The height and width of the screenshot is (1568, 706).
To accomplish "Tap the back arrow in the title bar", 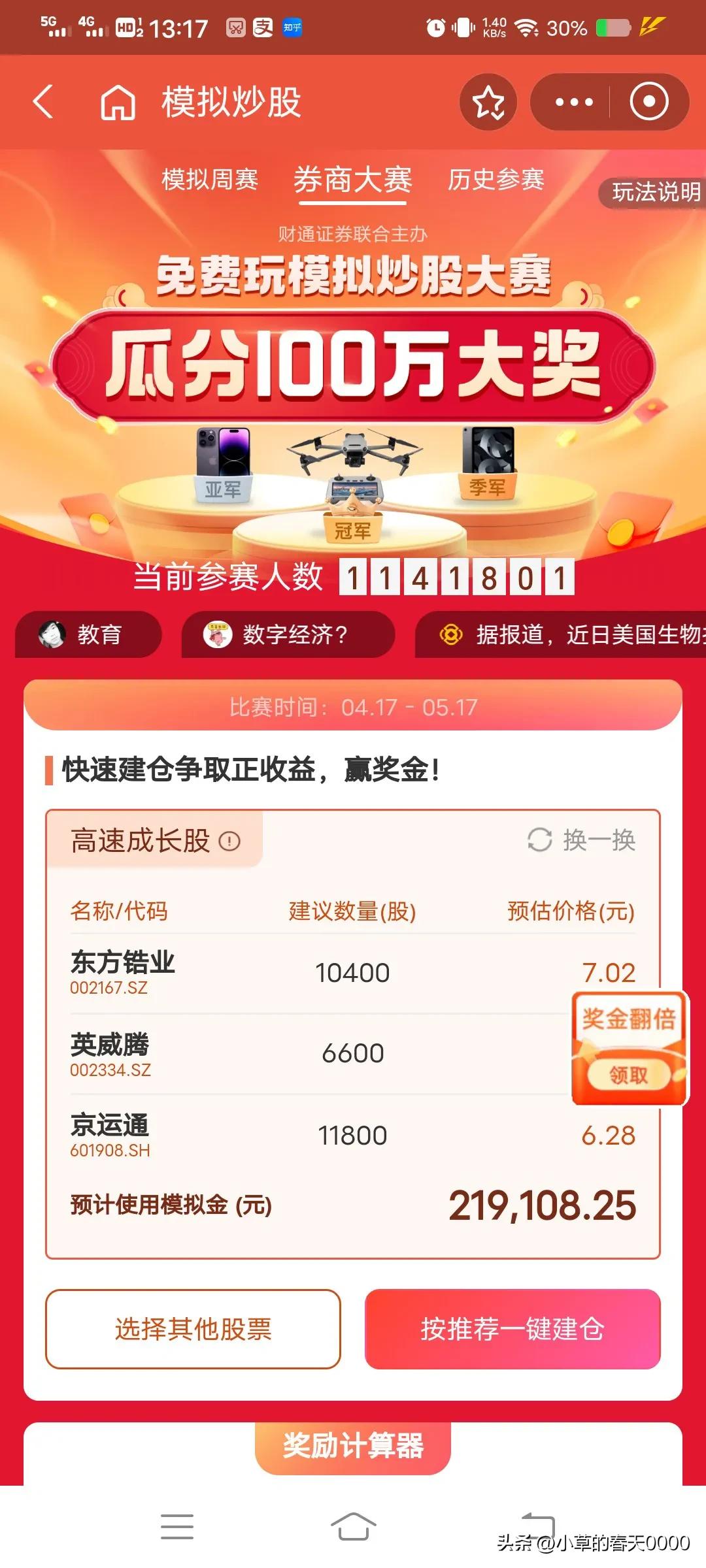I will click(44, 101).
